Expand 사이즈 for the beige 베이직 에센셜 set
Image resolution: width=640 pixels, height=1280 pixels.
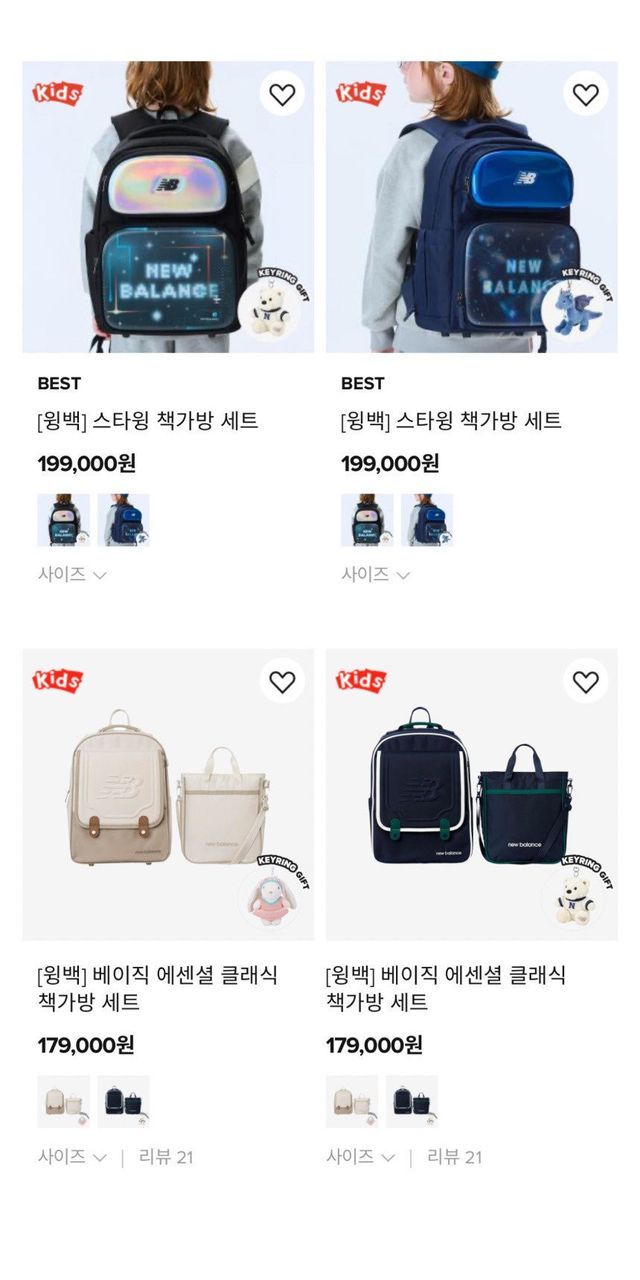coord(72,1157)
